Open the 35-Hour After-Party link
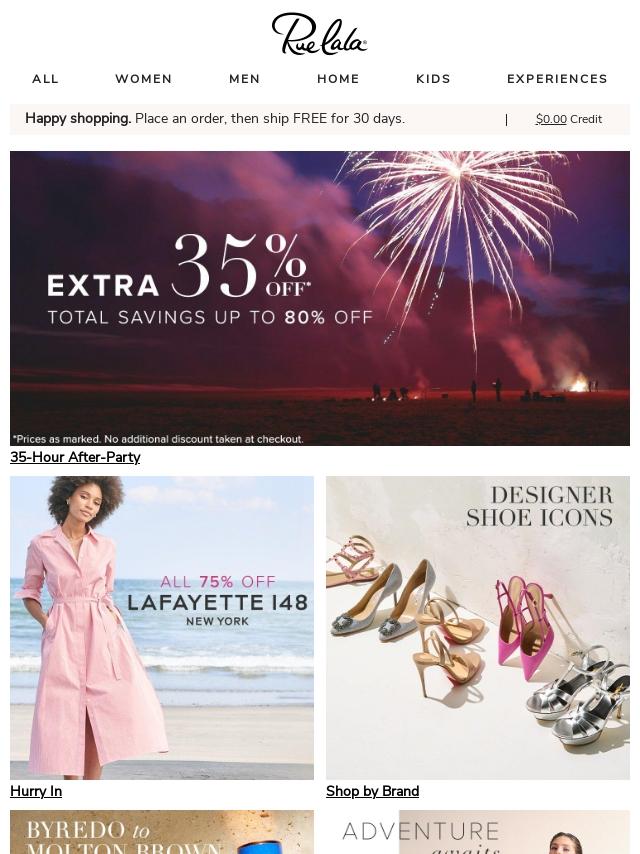 coord(75,457)
